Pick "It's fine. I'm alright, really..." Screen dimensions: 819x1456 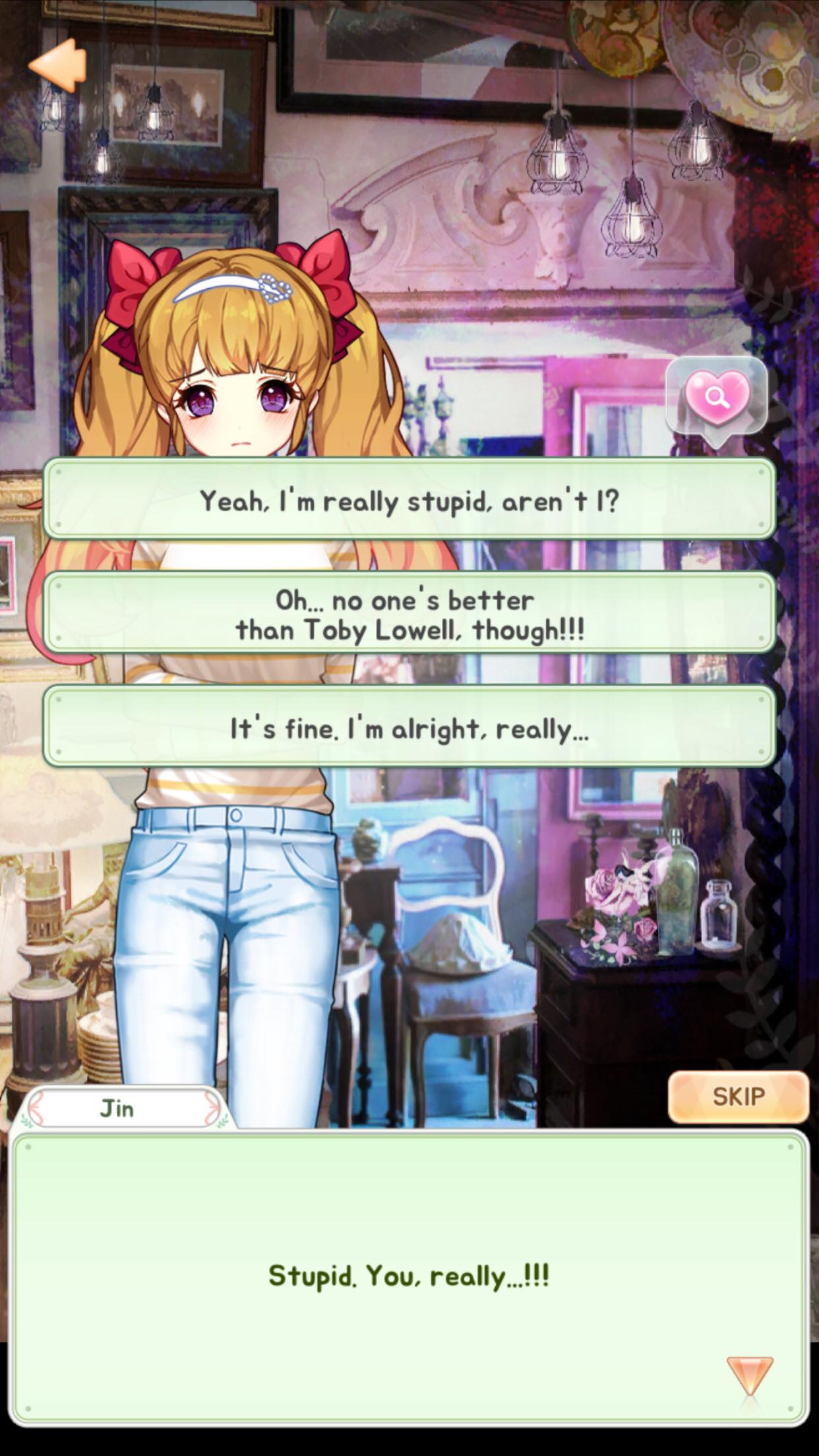[409, 727]
